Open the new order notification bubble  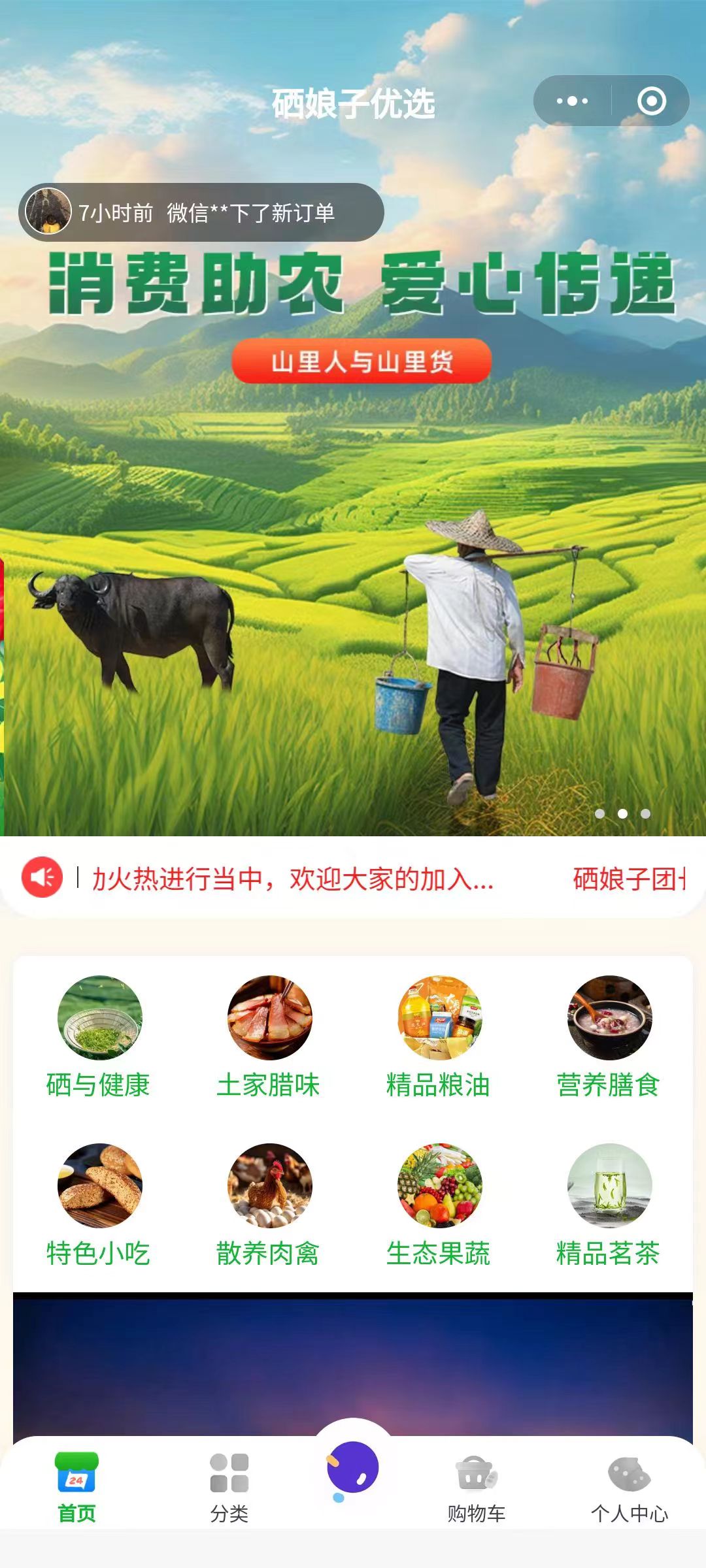pos(201,212)
